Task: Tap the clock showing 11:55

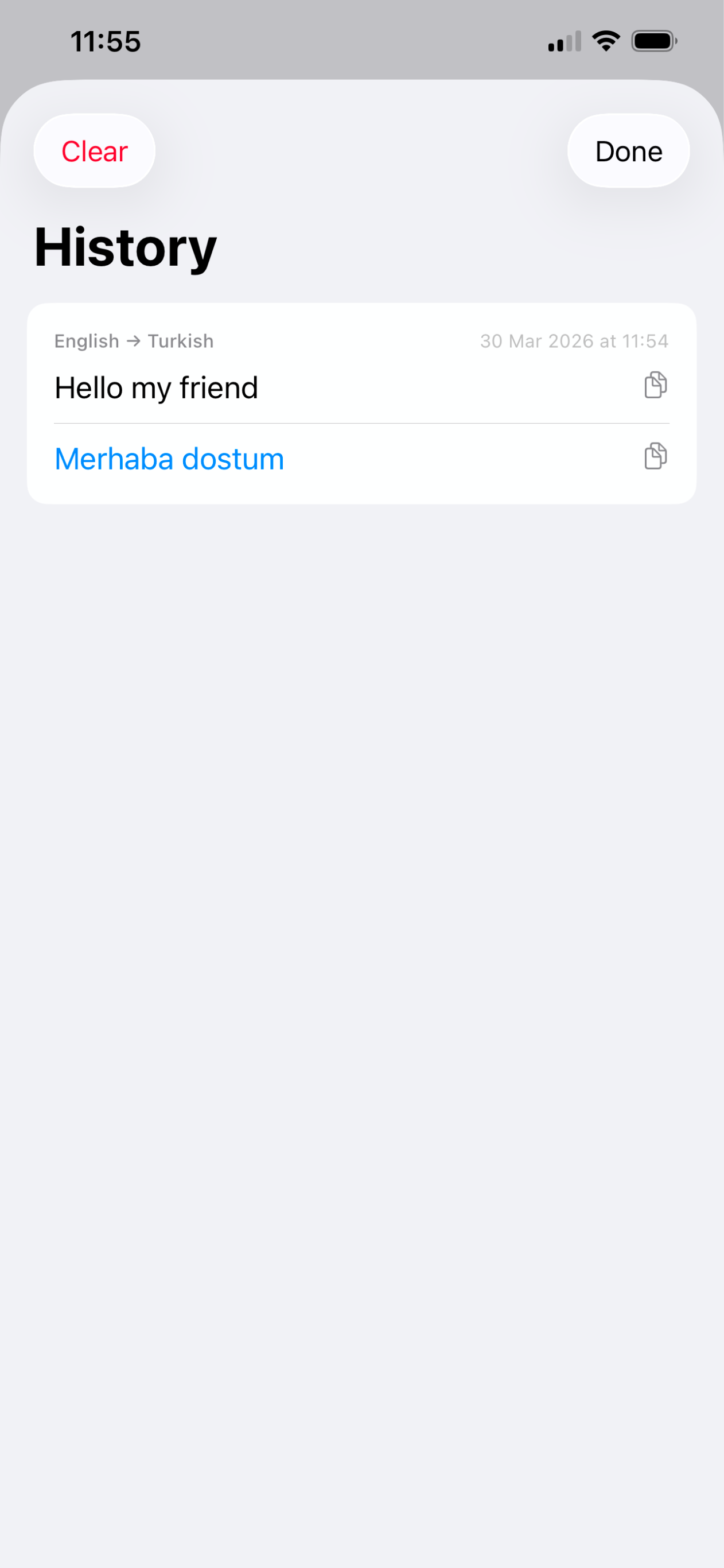Action: (104, 40)
